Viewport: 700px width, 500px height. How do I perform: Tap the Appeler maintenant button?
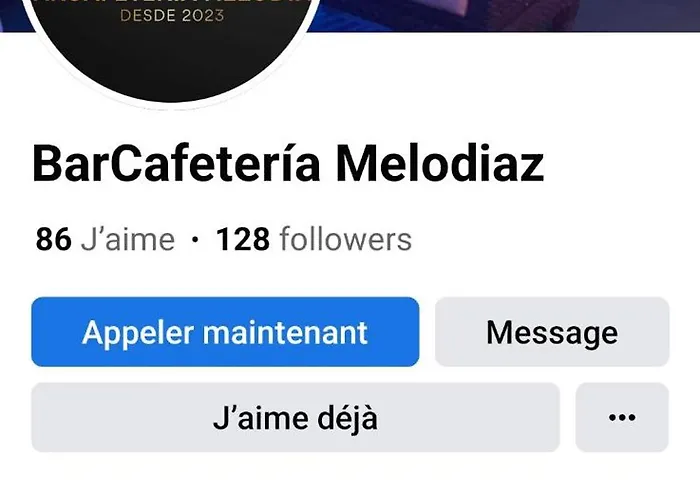(x=225, y=332)
